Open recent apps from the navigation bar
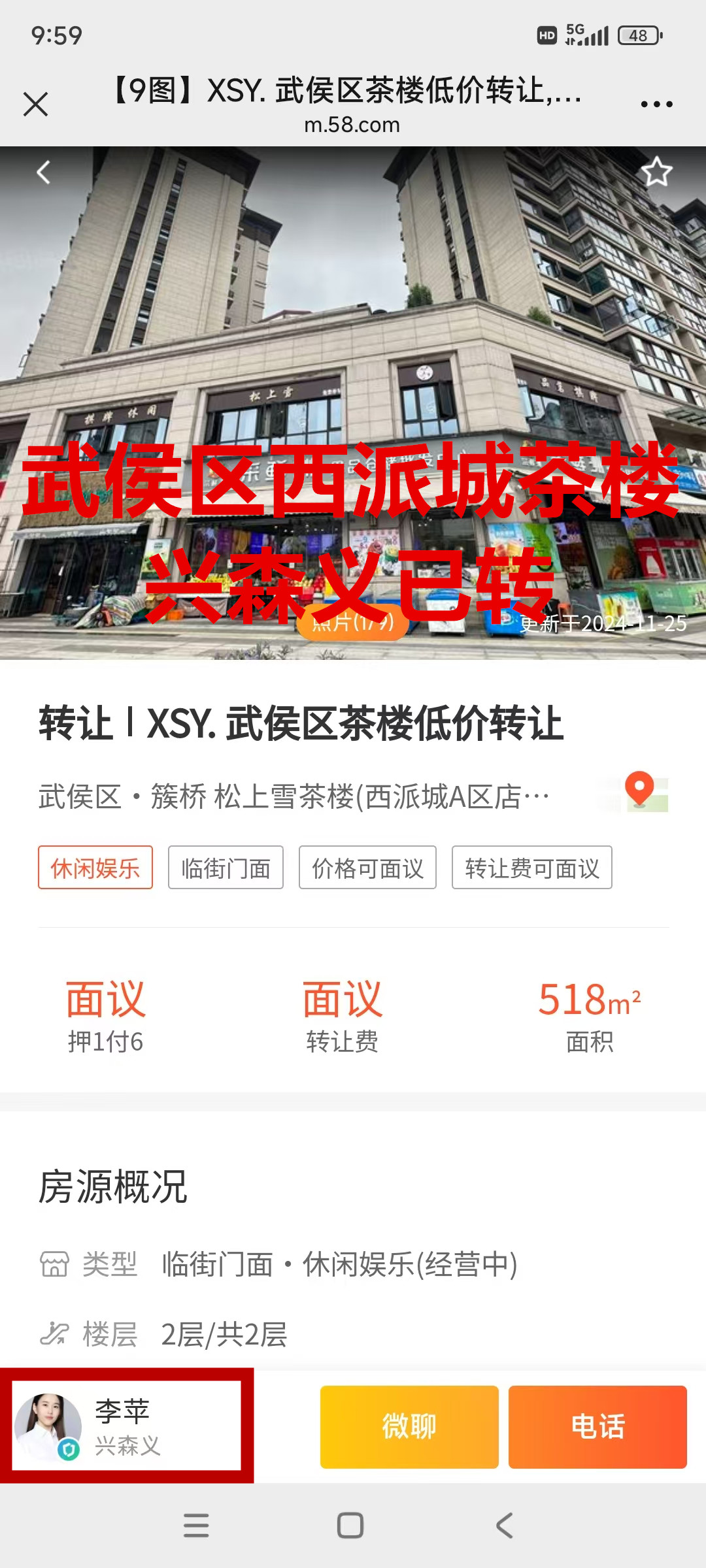This screenshot has width=706, height=1568. pyautogui.click(x=196, y=1526)
